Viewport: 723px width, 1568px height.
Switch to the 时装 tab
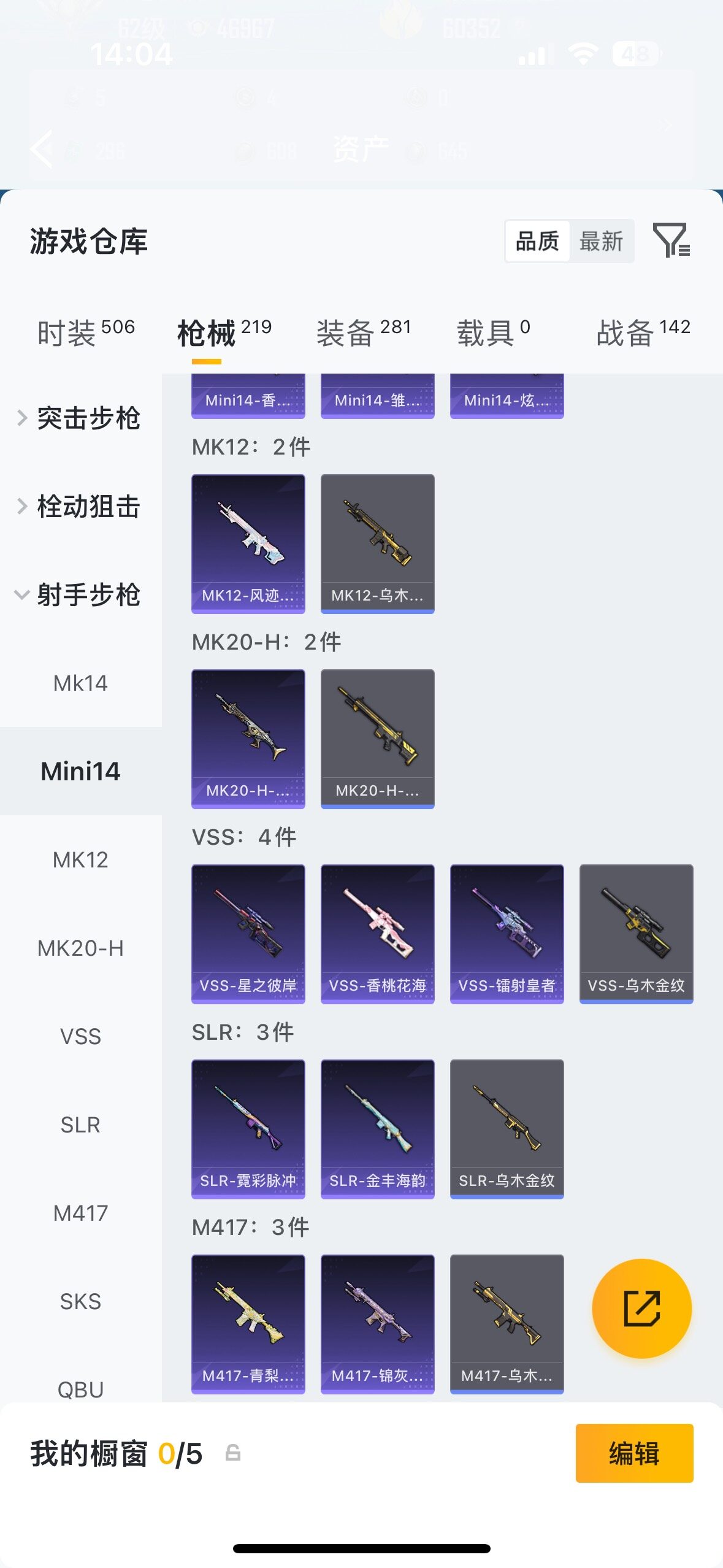point(86,332)
